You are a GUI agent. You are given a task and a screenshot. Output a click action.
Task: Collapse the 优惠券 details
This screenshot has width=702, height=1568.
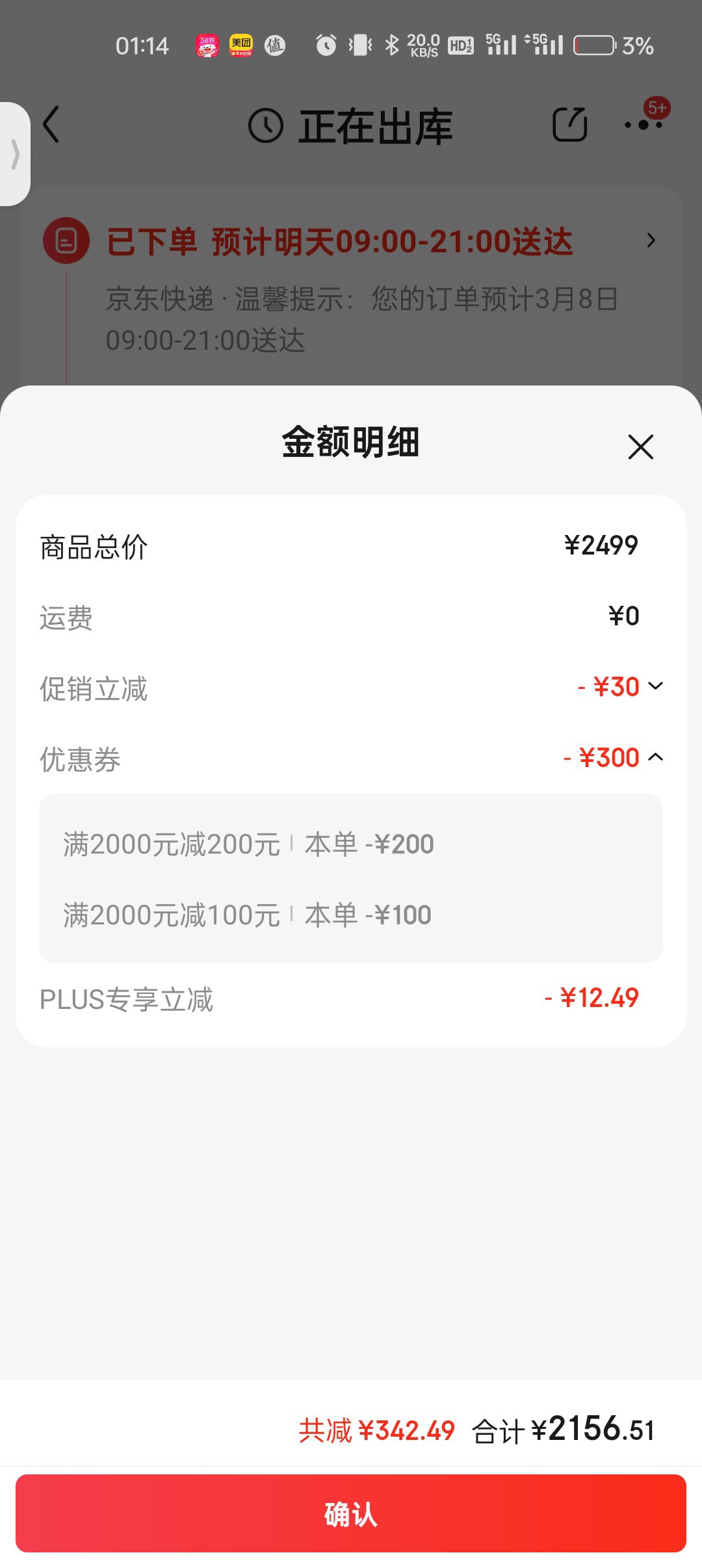click(x=656, y=757)
